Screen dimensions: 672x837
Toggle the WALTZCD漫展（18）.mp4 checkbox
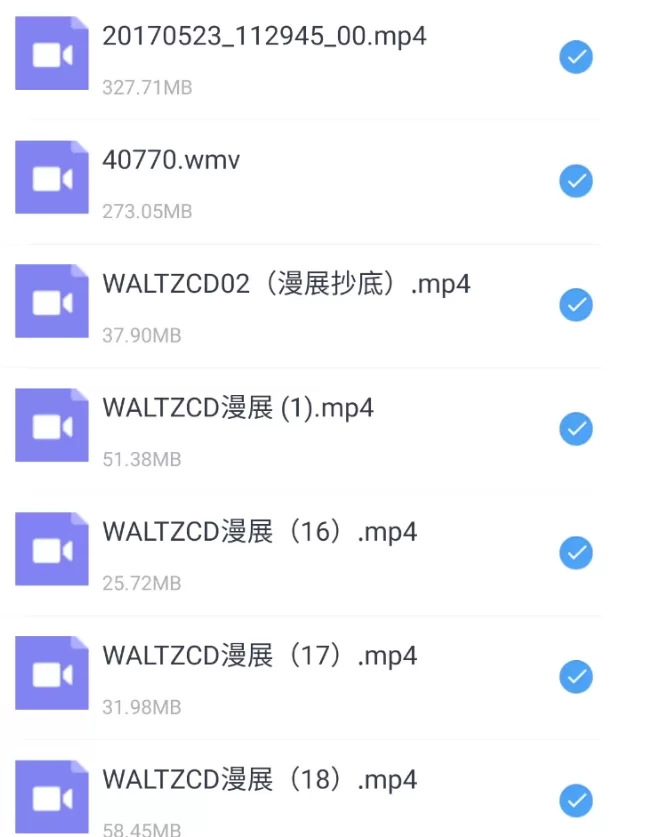575,800
